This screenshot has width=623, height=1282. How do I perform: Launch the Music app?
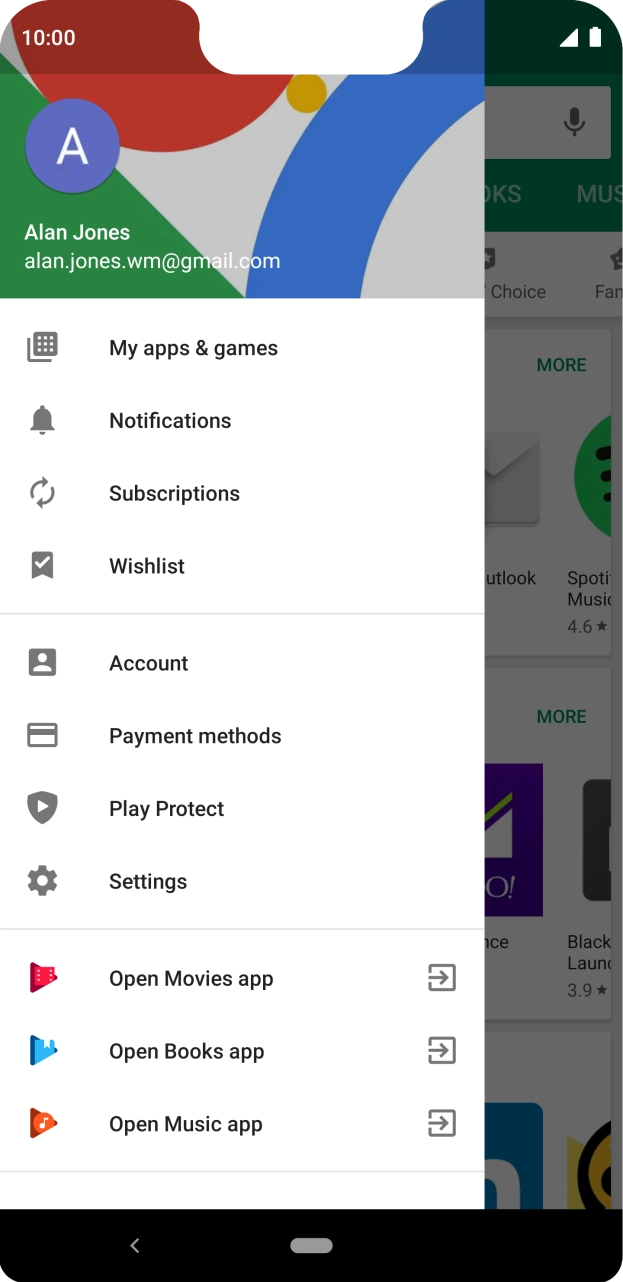(186, 1124)
